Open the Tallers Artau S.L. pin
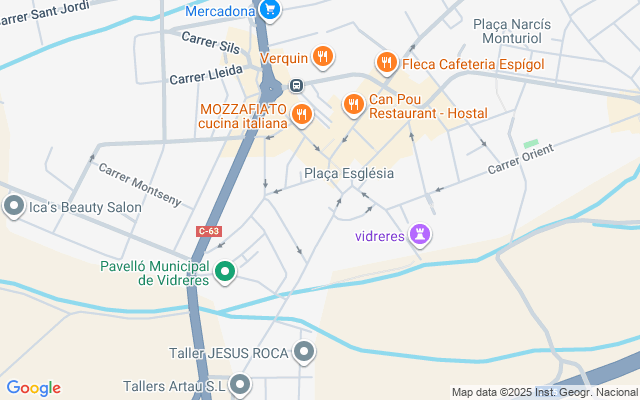640x400 pixels. (x=240, y=384)
